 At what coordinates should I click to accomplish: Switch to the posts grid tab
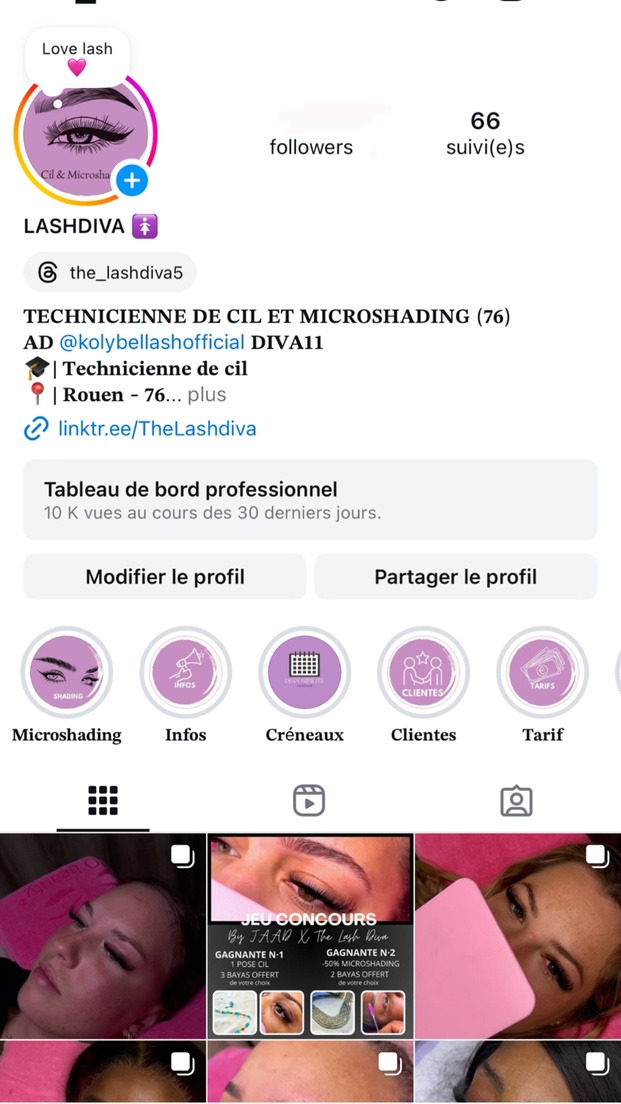[103, 800]
